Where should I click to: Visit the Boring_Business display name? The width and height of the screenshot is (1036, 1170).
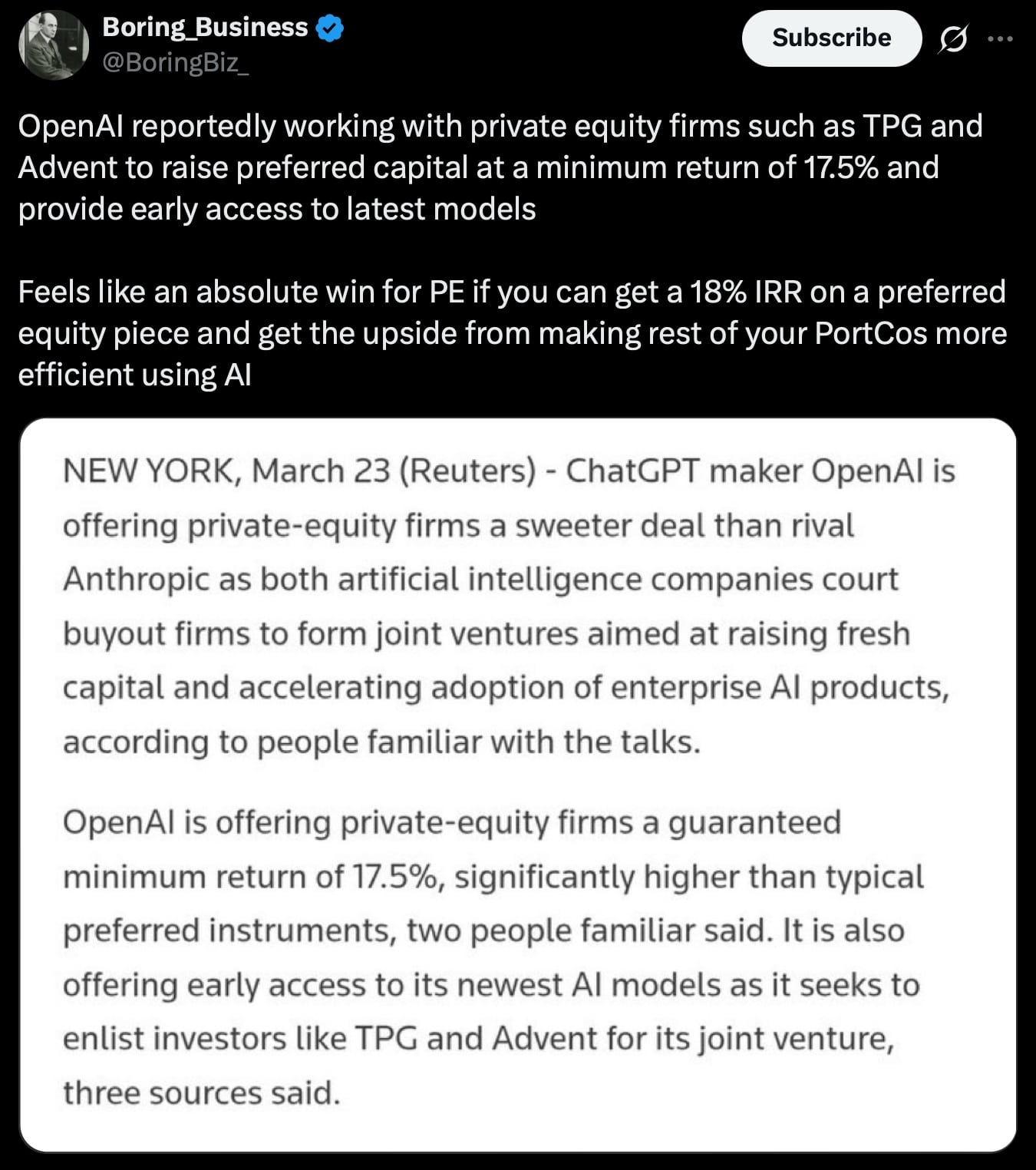point(206,28)
